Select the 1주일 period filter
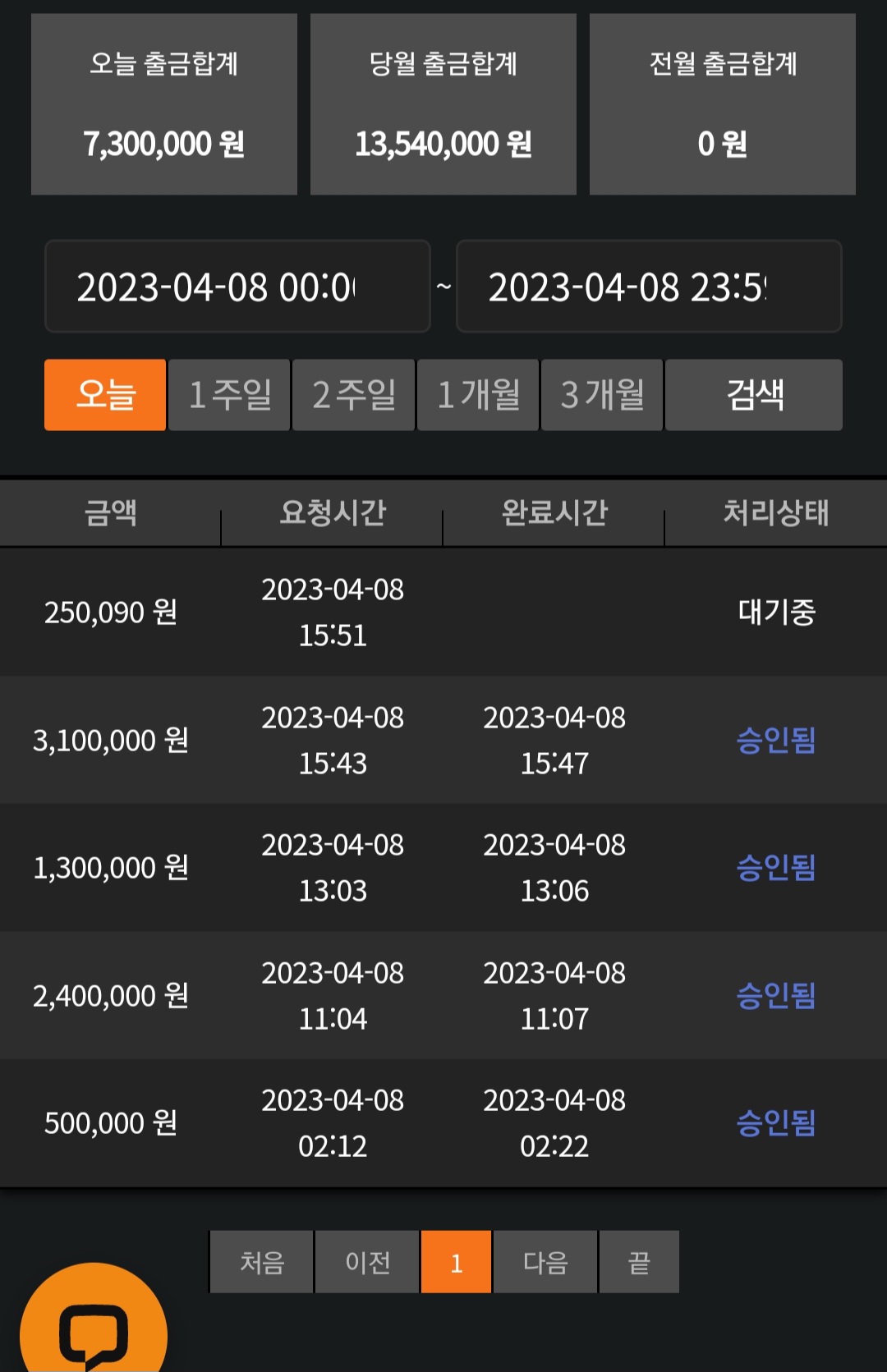 229,395
